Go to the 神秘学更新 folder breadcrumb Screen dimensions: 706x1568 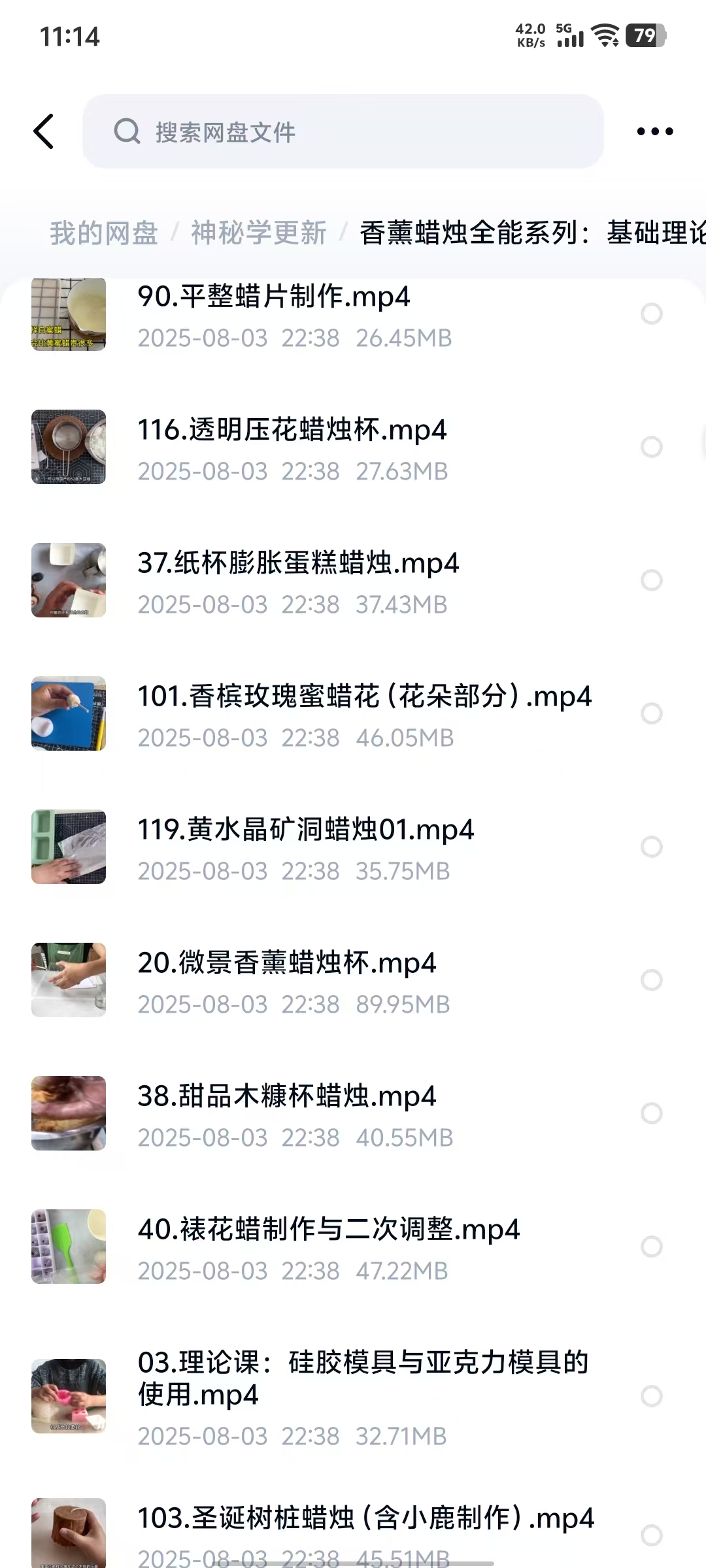(x=258, y=233)
